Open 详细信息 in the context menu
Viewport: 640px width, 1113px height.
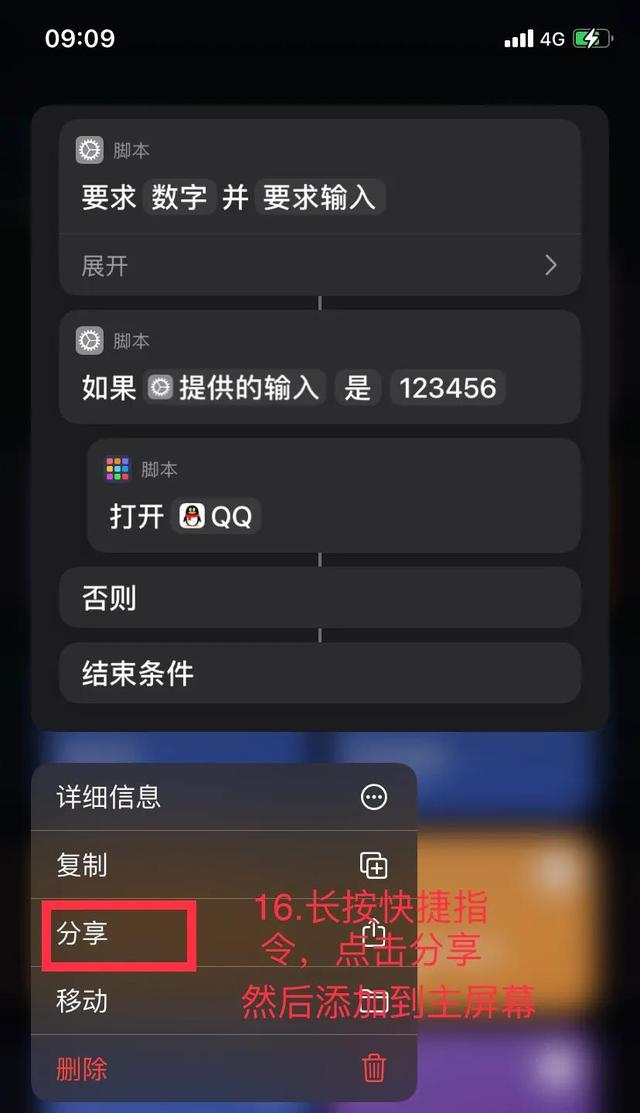pyautogui.click(x=222, y=797)
